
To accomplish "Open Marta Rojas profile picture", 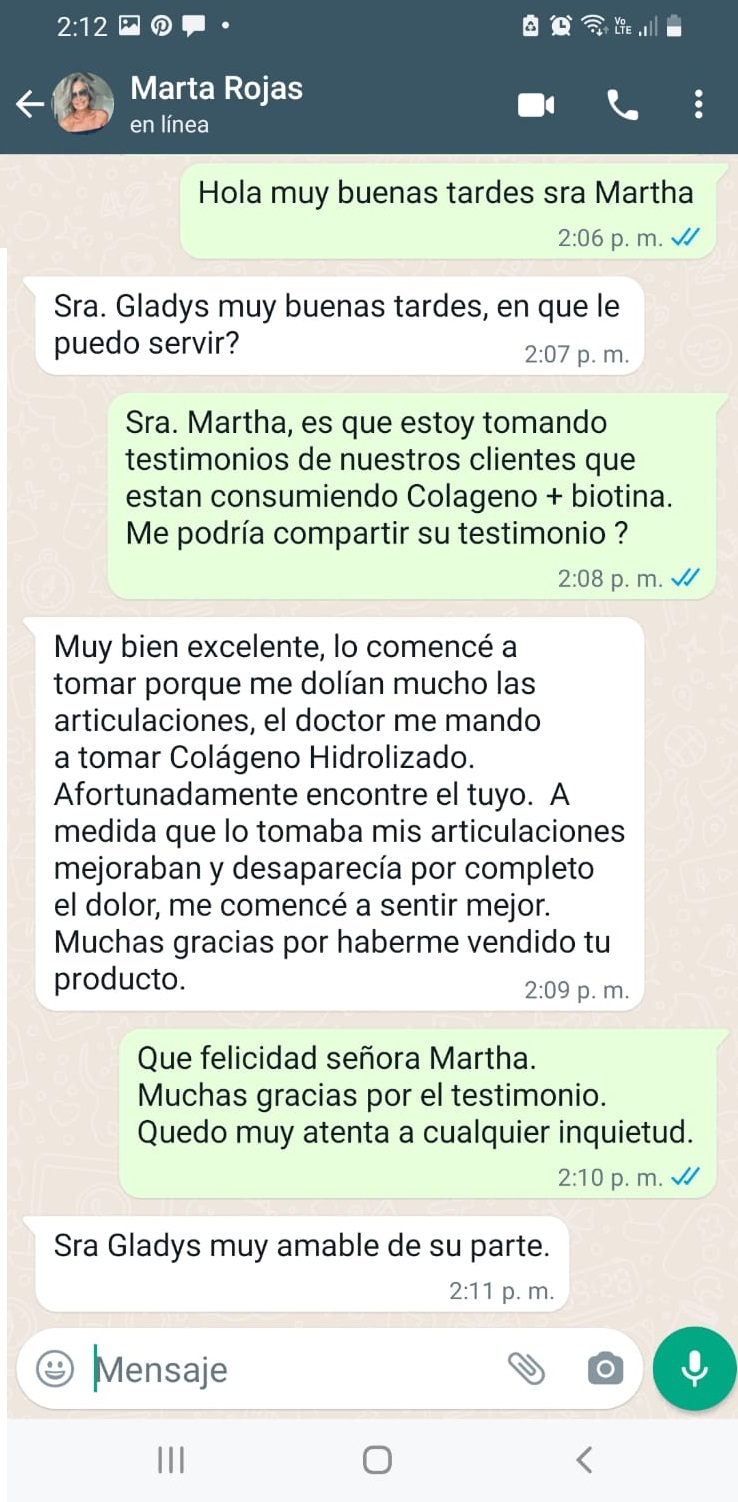I will tap(84, 103).
